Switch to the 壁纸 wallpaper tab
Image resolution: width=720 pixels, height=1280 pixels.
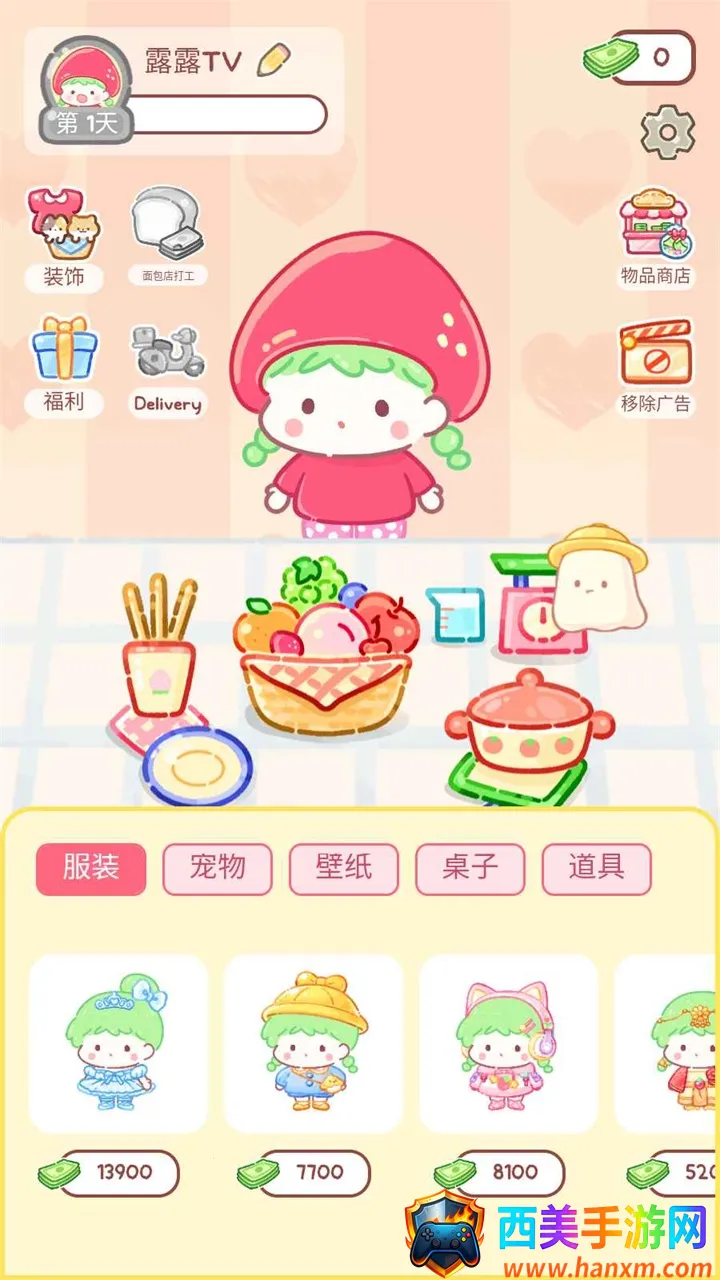(x=344, y=868)
